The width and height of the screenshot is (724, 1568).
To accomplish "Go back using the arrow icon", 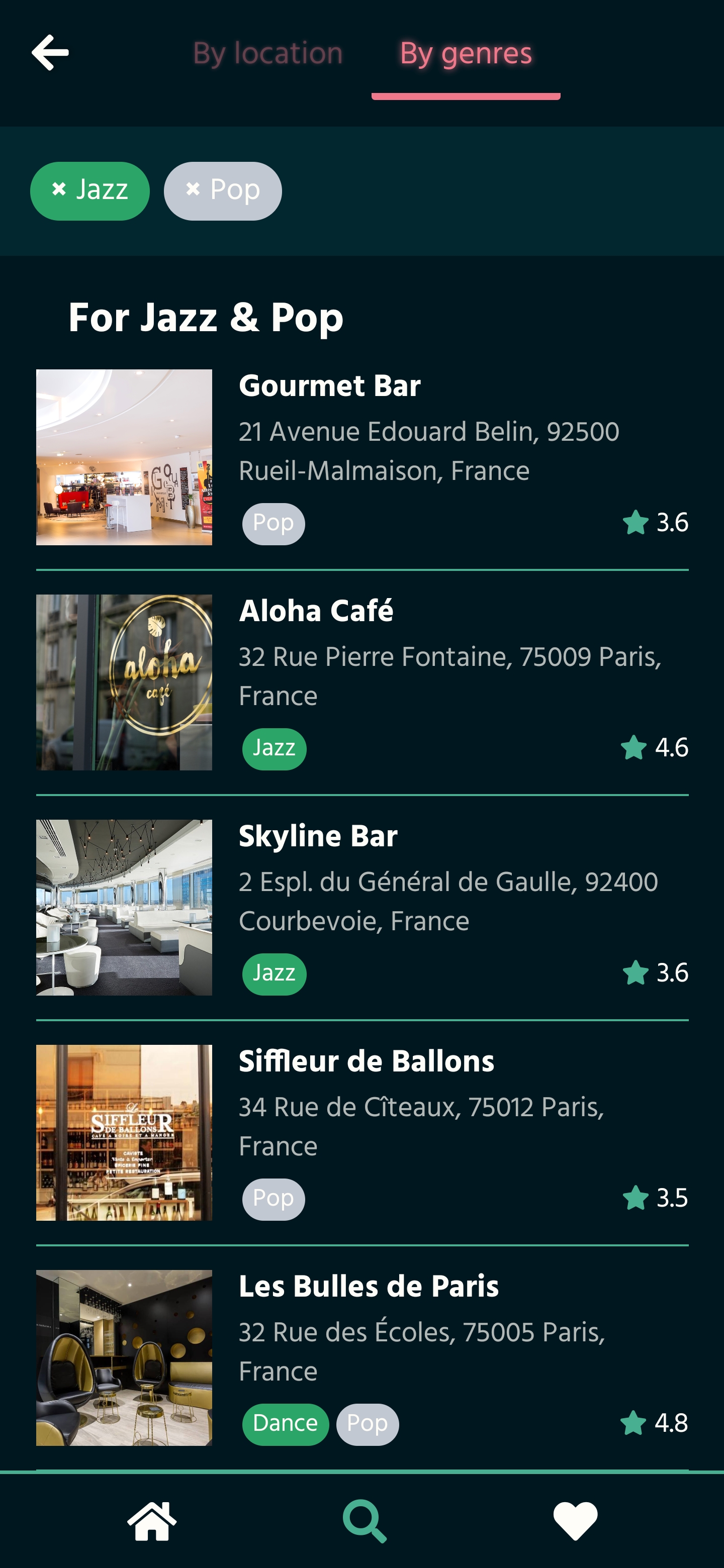I will click(x=50, y=53).
